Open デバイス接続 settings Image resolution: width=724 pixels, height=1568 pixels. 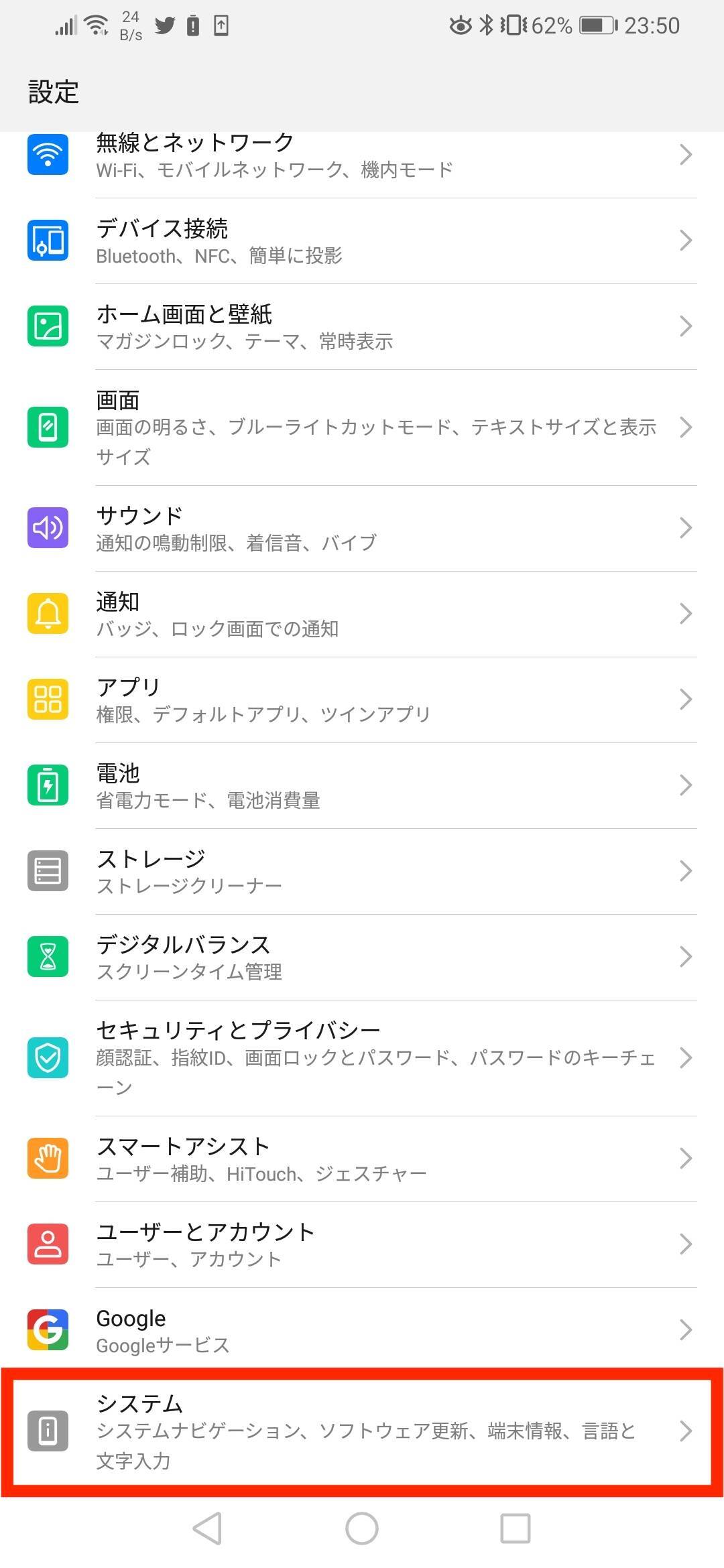[362, 241]
